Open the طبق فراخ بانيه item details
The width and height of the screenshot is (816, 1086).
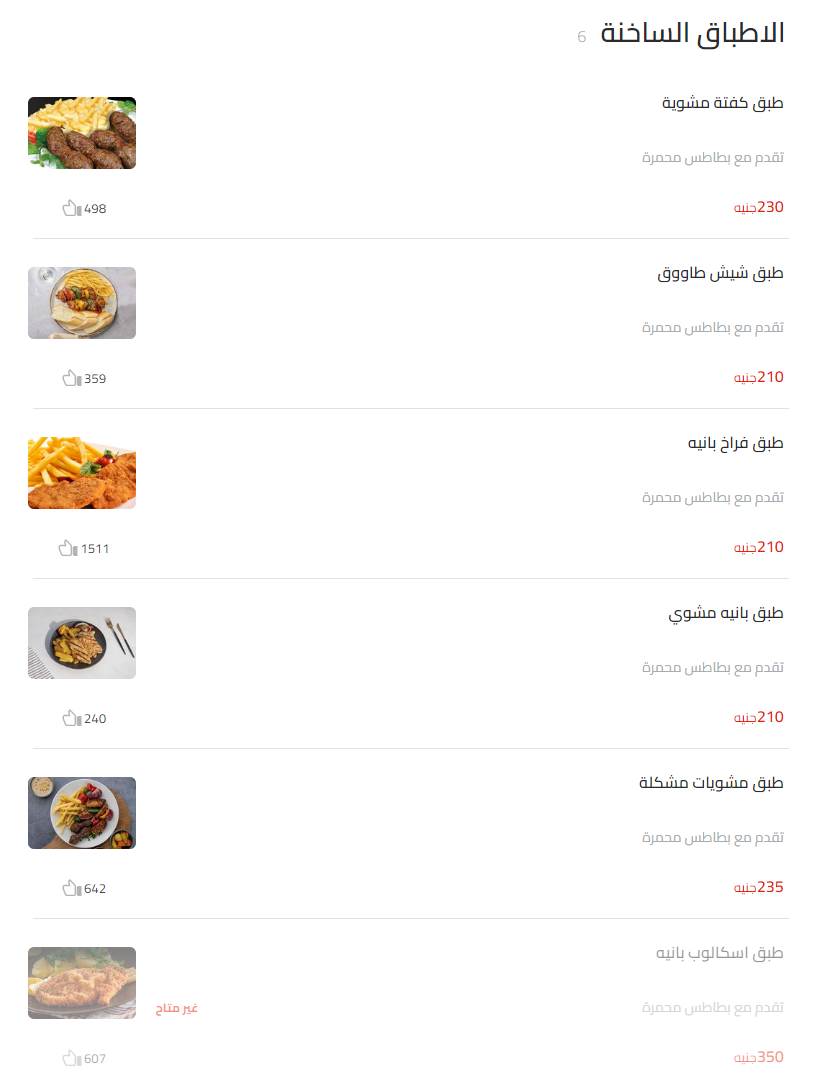pos(734,443)
